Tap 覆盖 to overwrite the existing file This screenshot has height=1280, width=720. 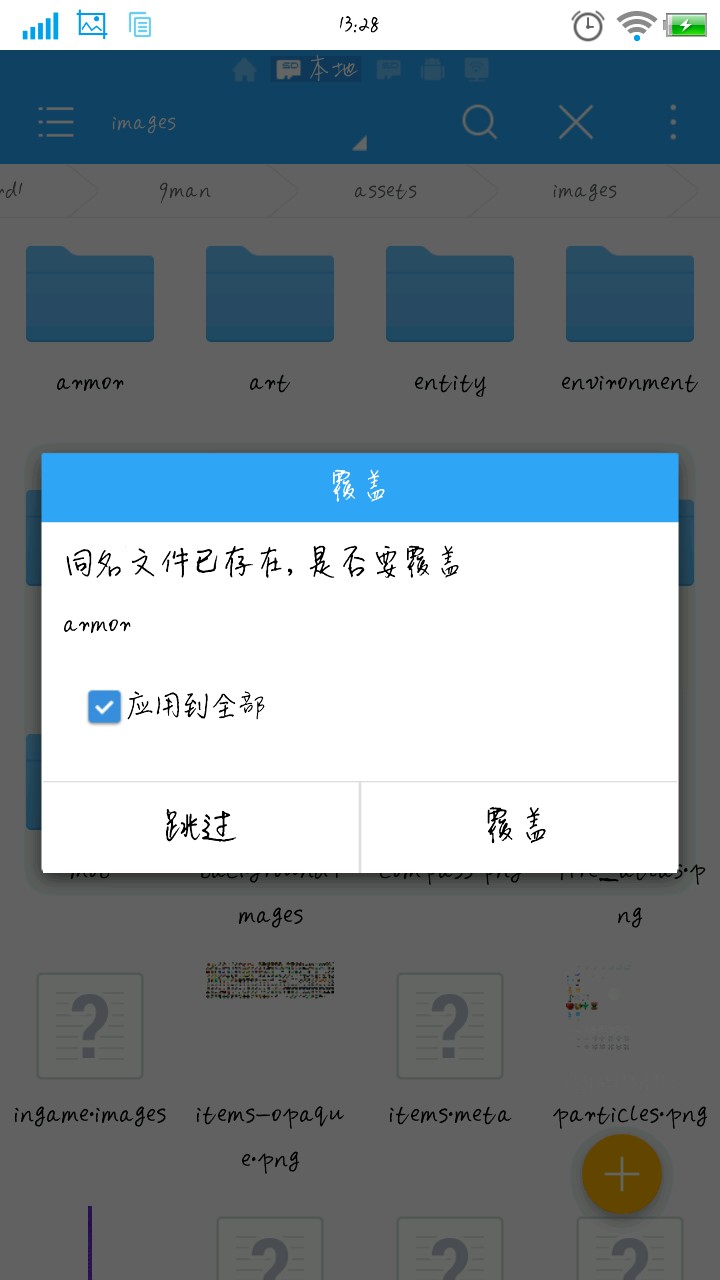(519, 827)
